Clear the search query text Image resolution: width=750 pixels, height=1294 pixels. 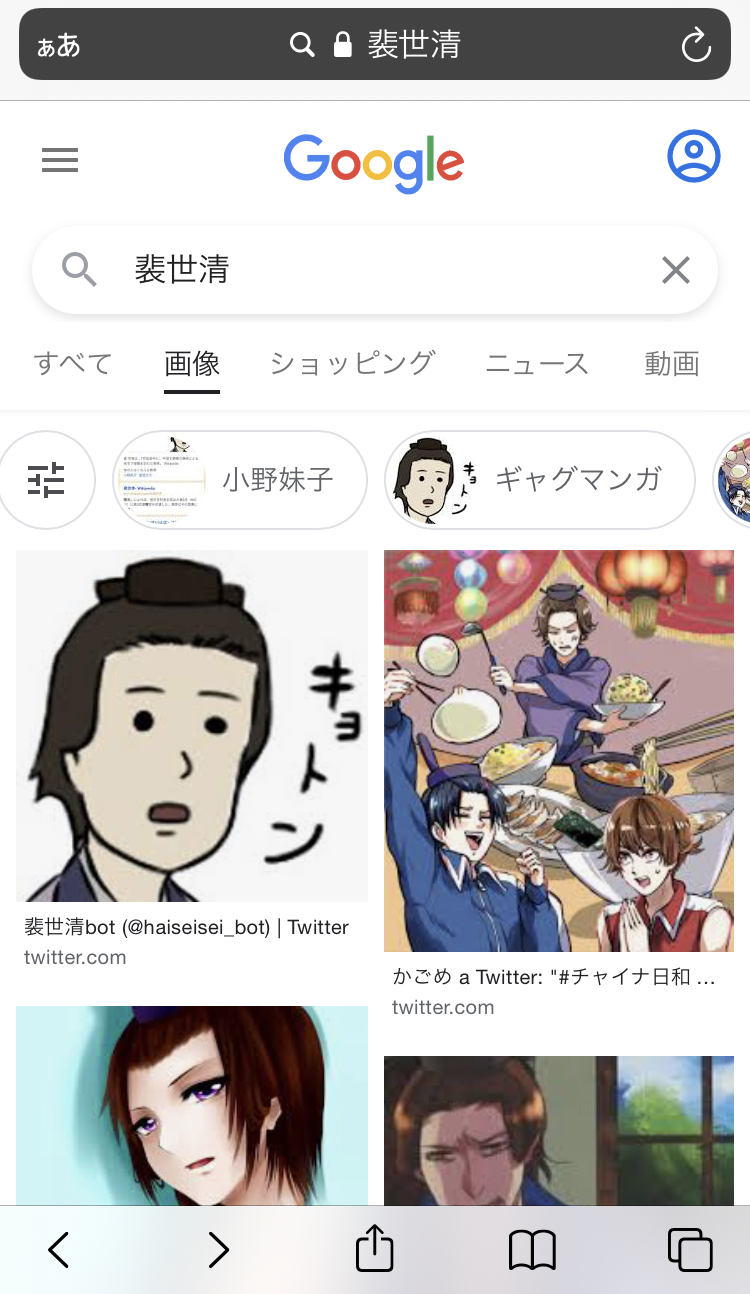coord(676,269)
